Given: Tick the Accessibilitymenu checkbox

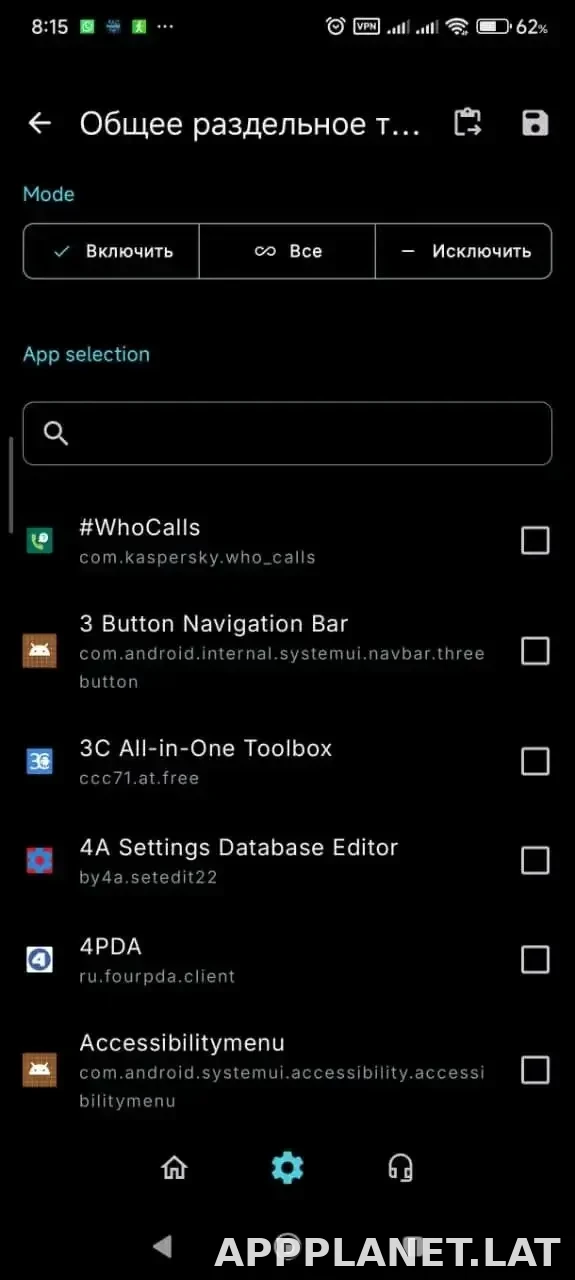Looking at the screenshot, I should [535, 1070].
